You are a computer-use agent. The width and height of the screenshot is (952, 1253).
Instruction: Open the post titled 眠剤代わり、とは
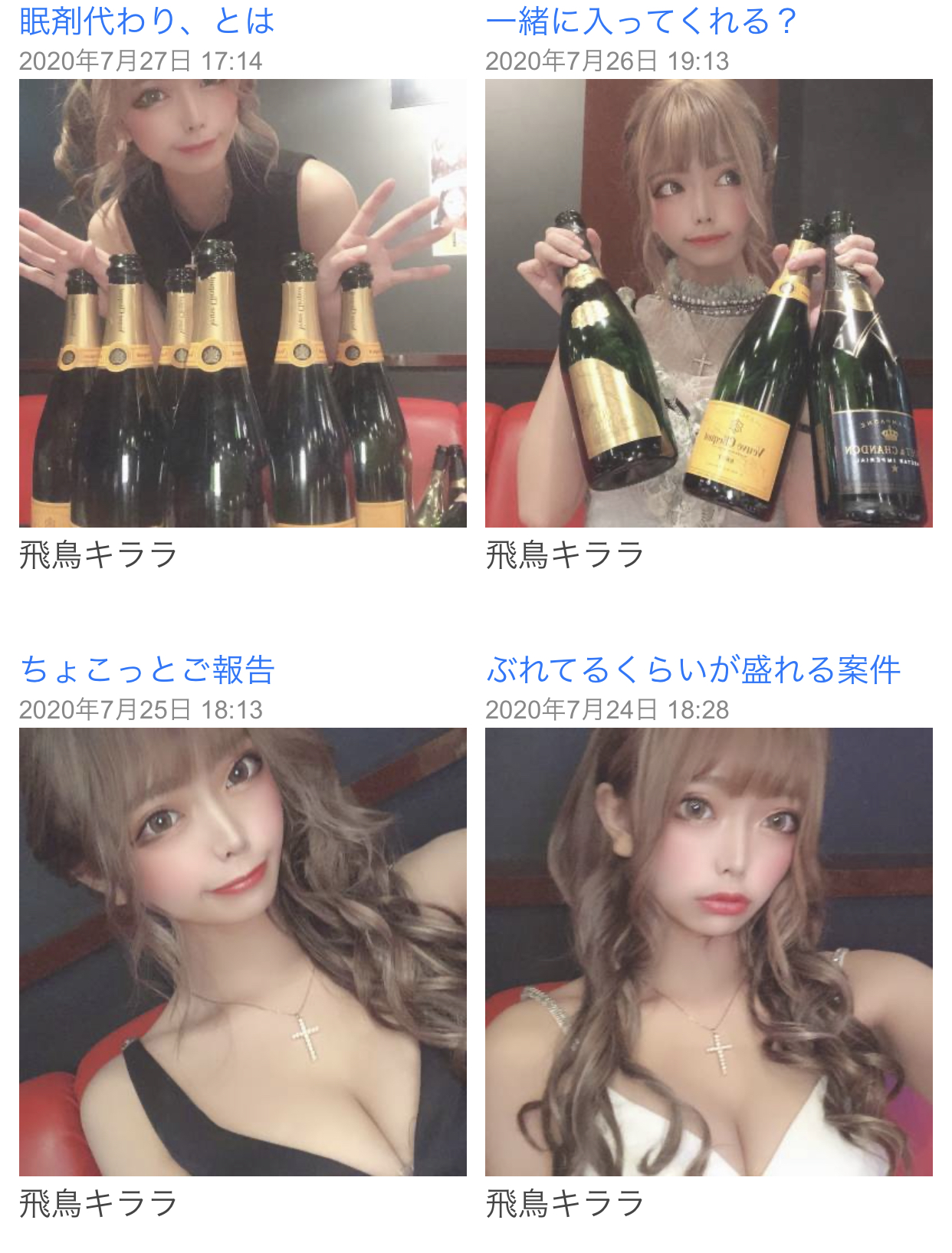(146, 21)
